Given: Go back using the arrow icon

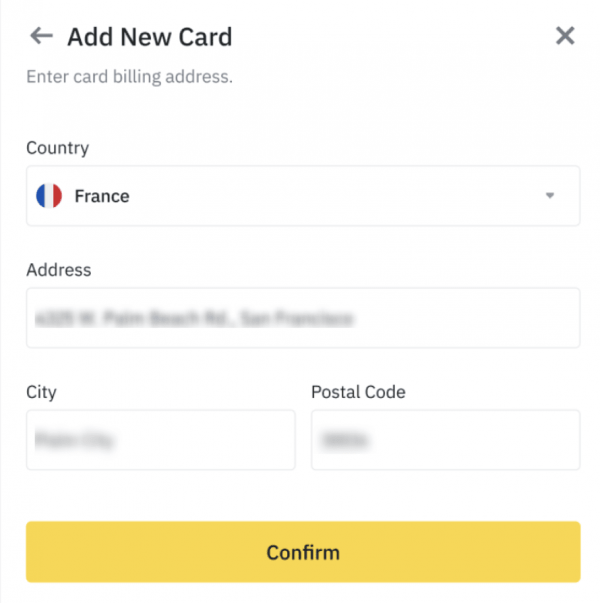Looking at the screenshot, I should coord(41,37).
